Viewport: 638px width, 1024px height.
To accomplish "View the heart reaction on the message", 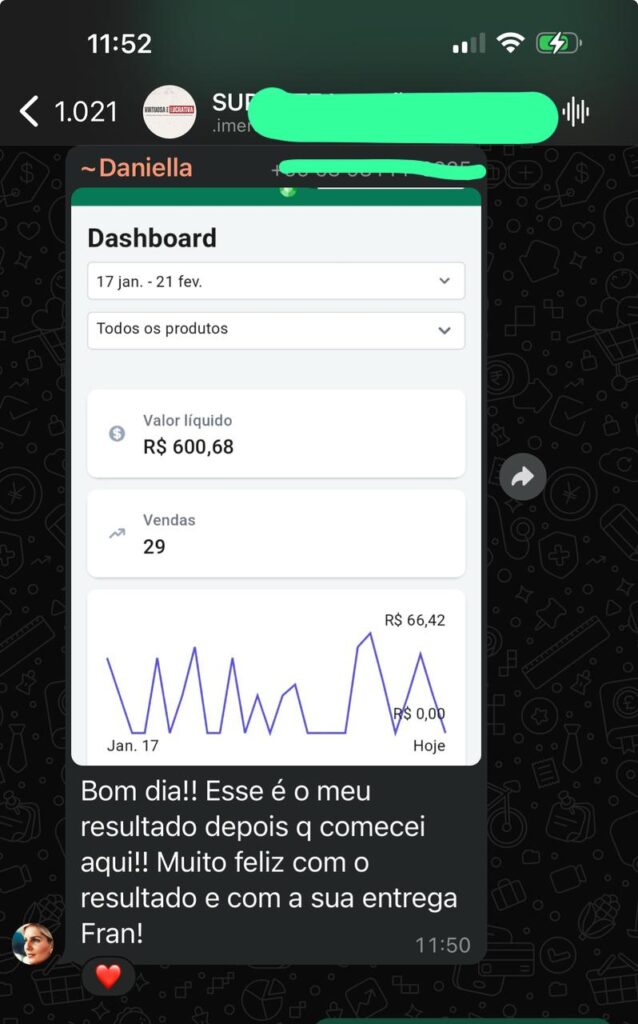I will (108, 976).
